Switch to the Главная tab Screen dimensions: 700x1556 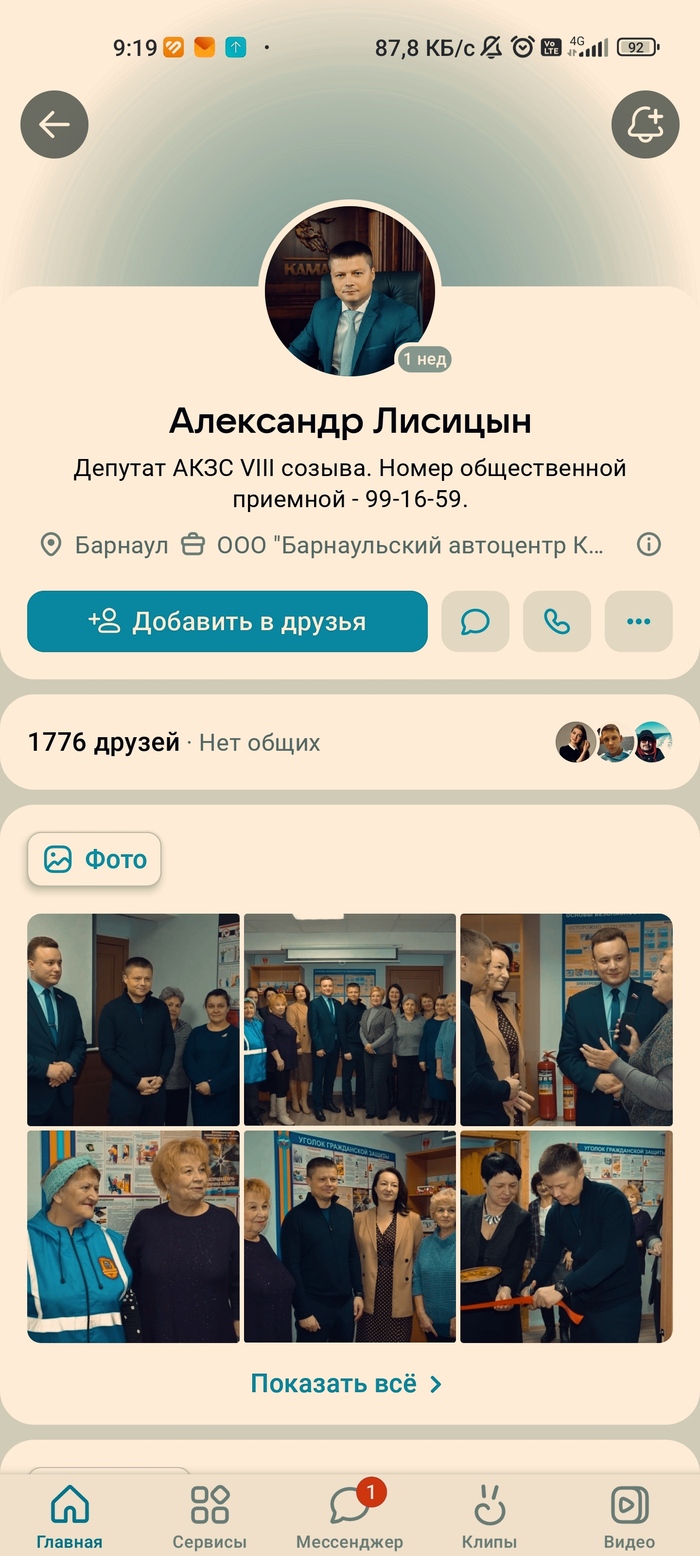click(70, 1516)
